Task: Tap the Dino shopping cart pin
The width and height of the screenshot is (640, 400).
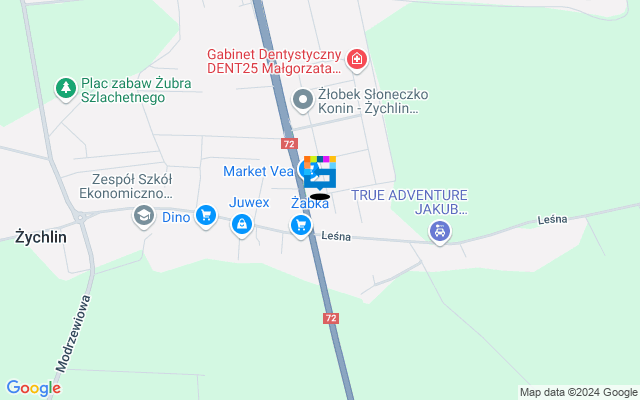Action: tap(206, 215)
